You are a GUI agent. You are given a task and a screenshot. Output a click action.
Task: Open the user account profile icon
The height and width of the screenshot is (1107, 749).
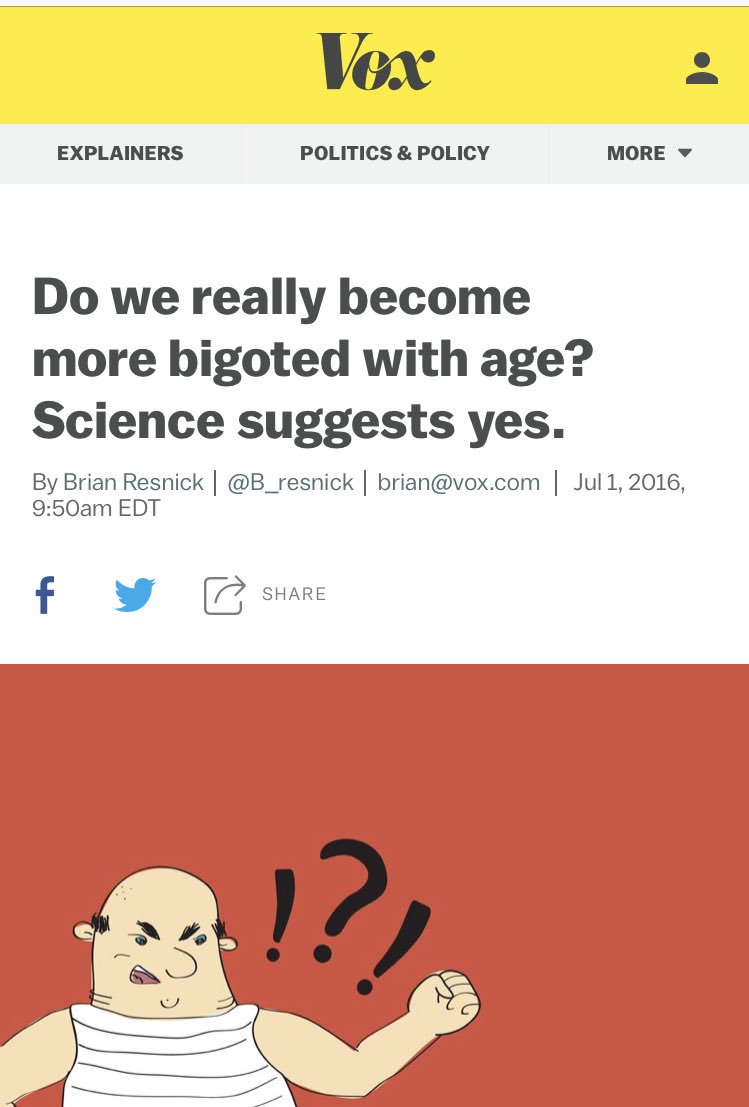[x=702, y=68]
